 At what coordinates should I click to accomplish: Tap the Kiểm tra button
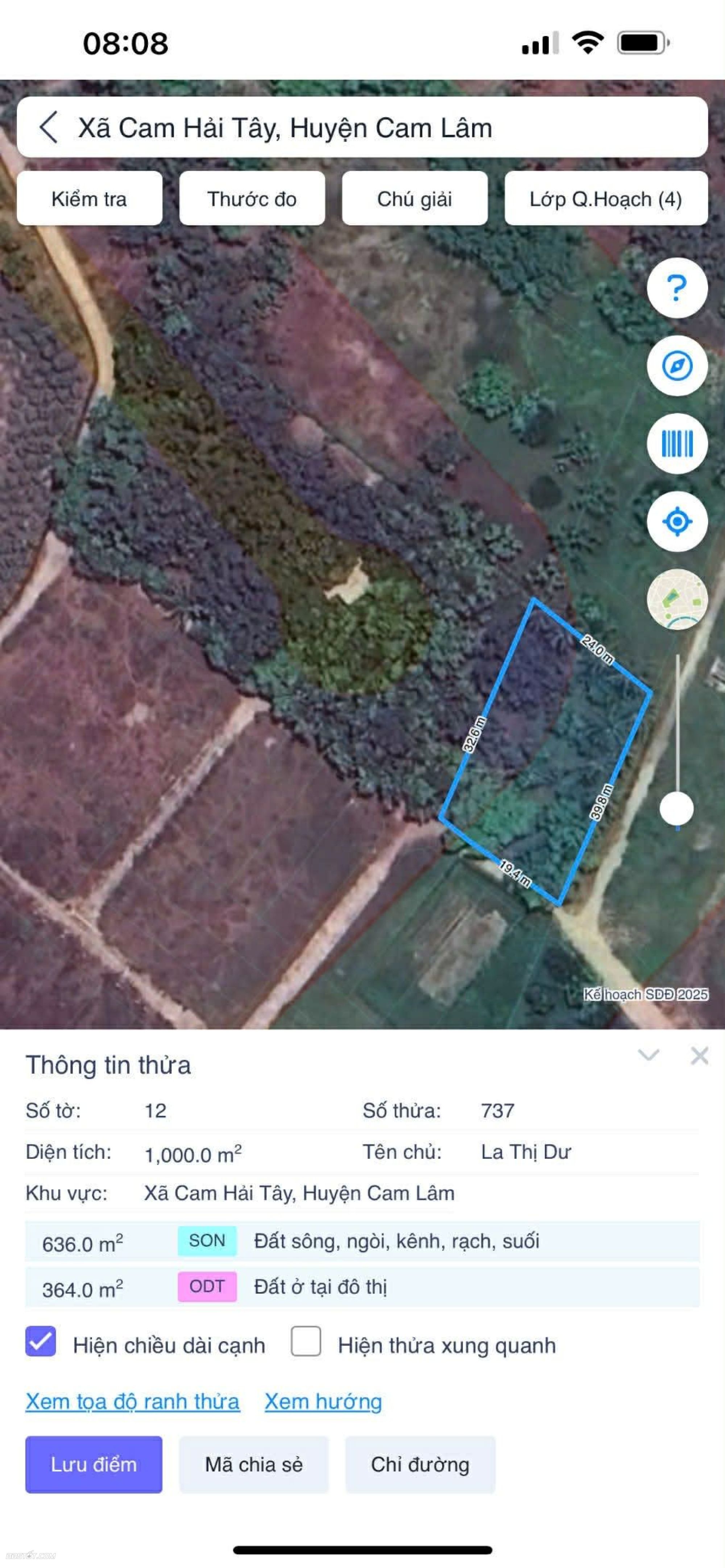coord(90,198)
